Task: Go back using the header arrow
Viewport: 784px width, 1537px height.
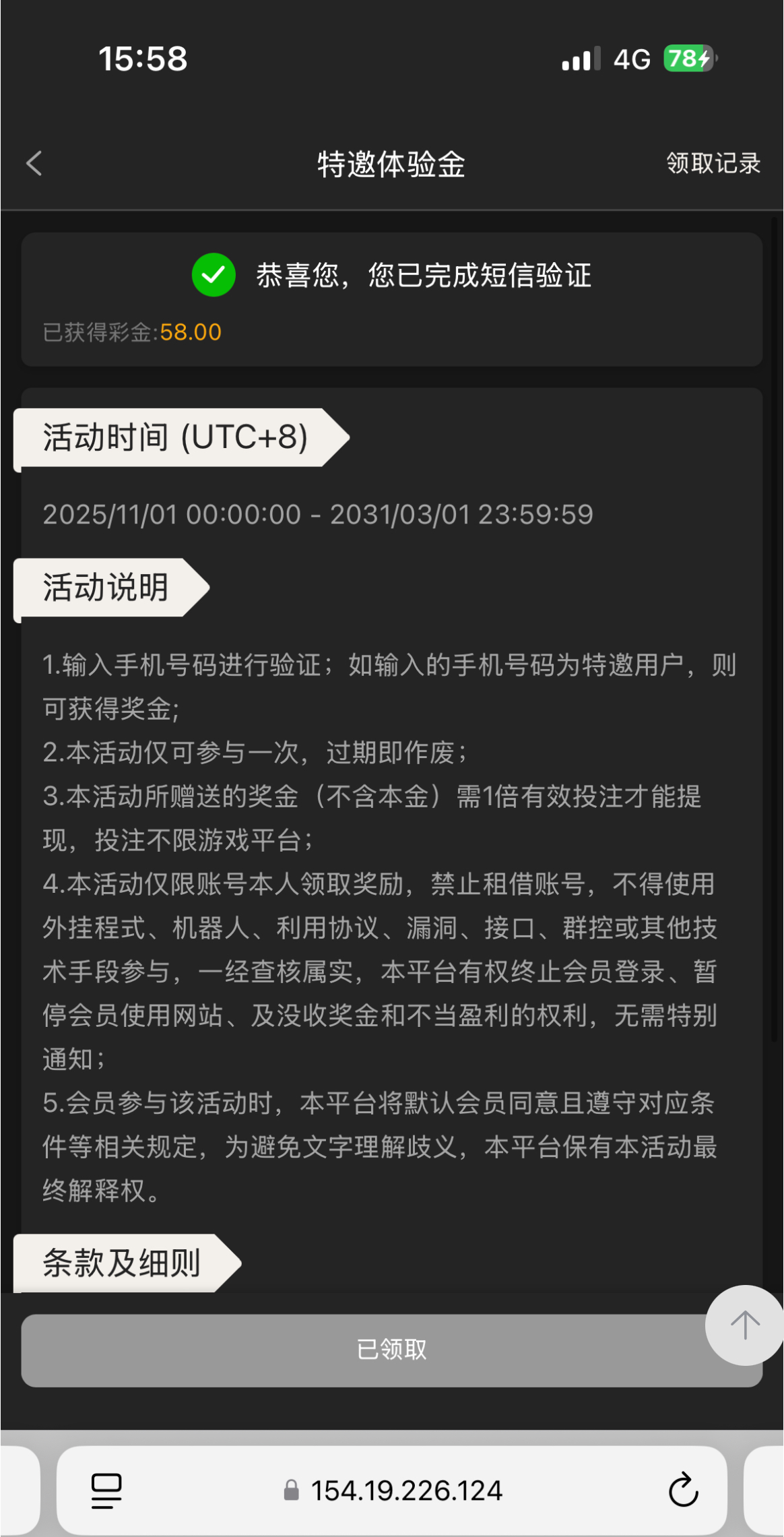Action: coord(34,163)
